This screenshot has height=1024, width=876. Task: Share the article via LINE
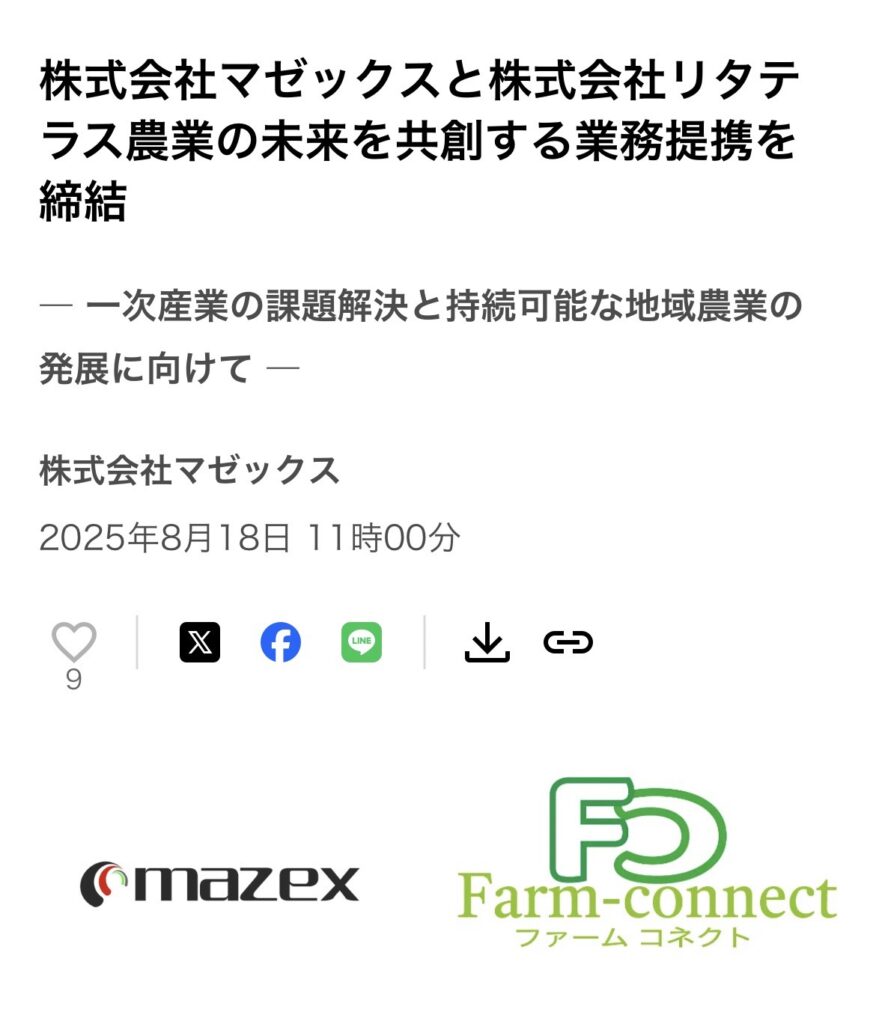click(361, 642)
